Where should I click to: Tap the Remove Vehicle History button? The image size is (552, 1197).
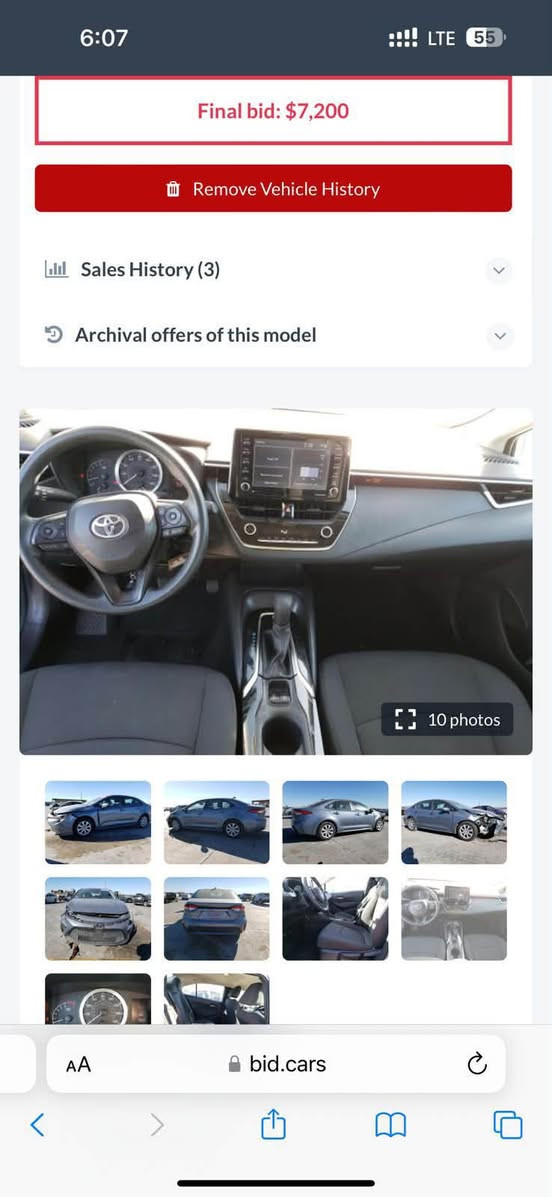[273, 189]
